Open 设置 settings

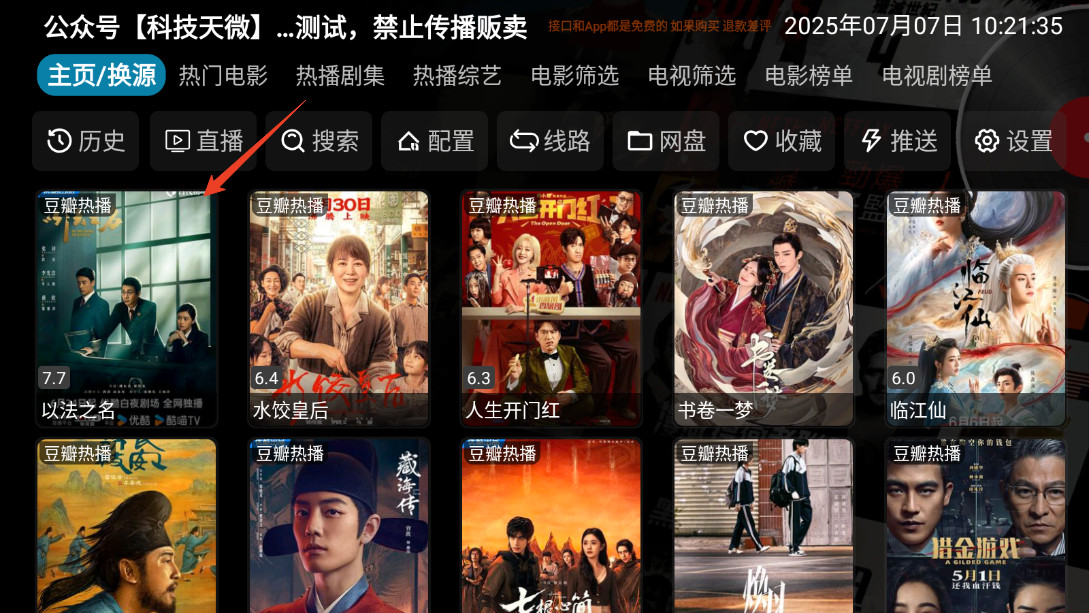point(1013,141)
